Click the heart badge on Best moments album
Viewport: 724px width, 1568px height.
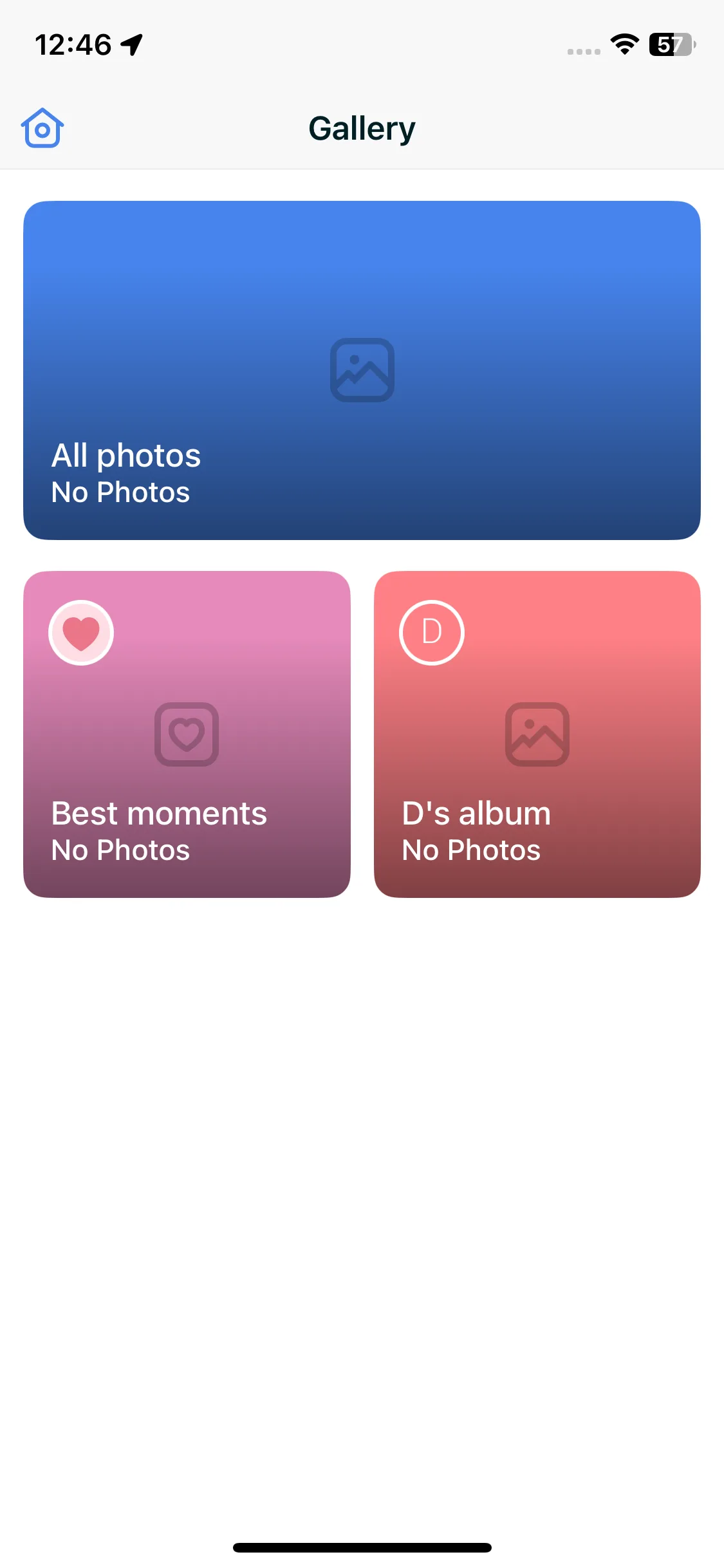pyautogui.click(x=81, y=632)
